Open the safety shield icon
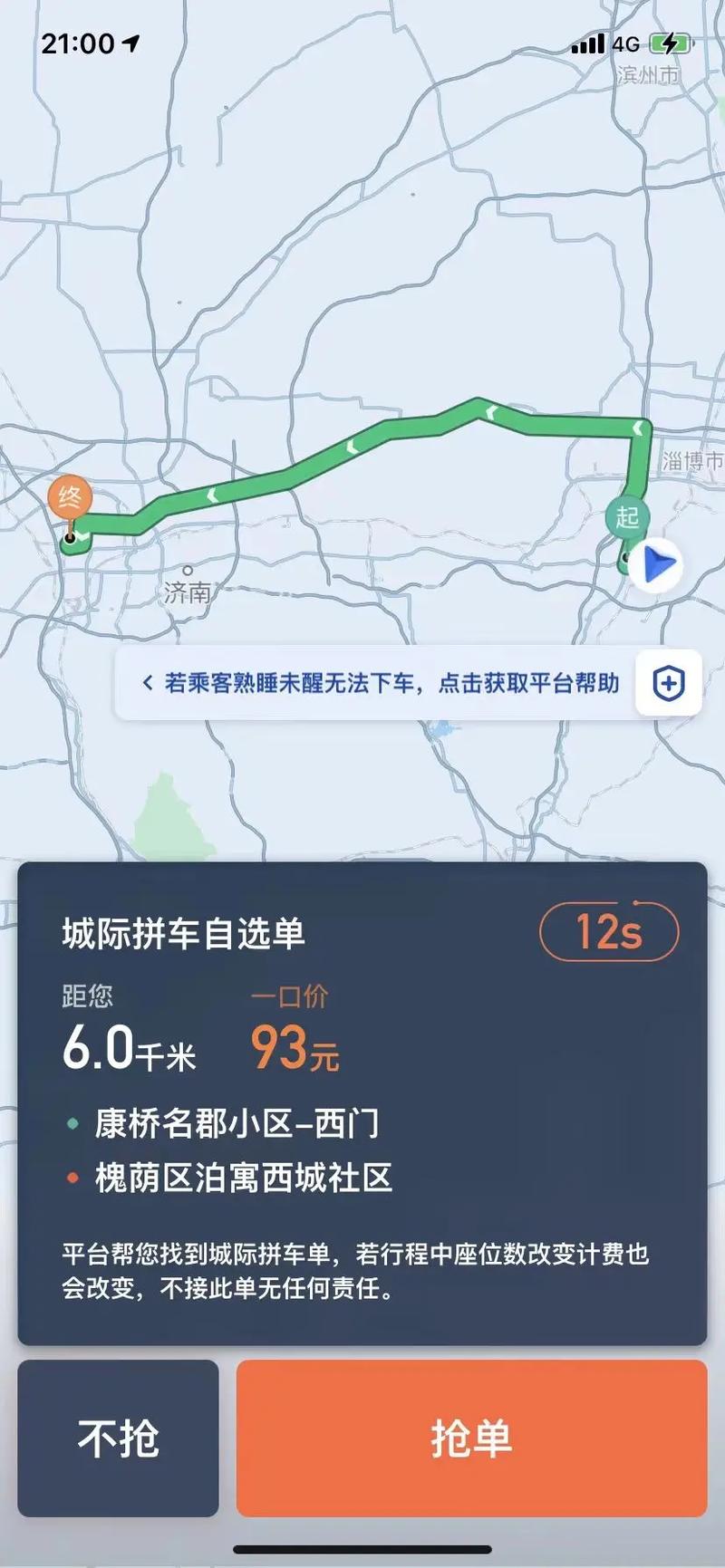This screenshot has height=1568, width=725. [669, 683]
